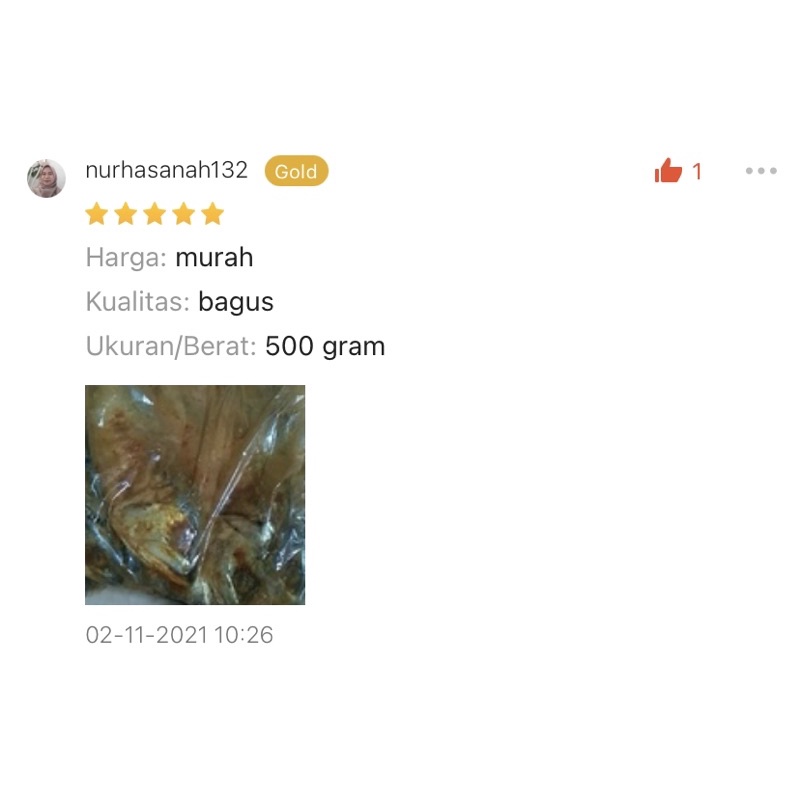This screenshot has width=800, height=800.
Task: Like the review by nurhasanah132
Action: tap(668, 172)
